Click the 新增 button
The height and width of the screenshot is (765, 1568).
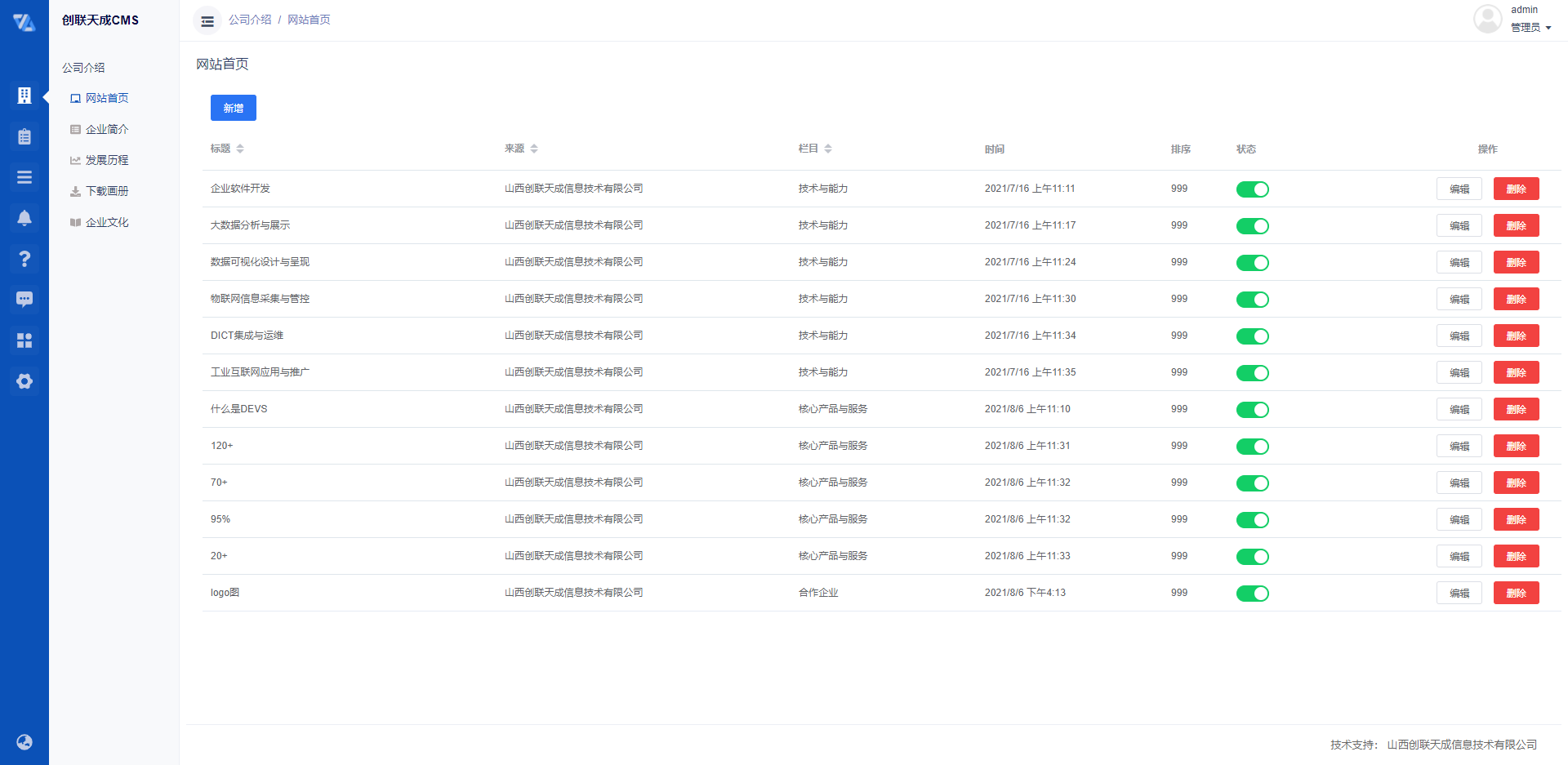click(x=233, y=108)
